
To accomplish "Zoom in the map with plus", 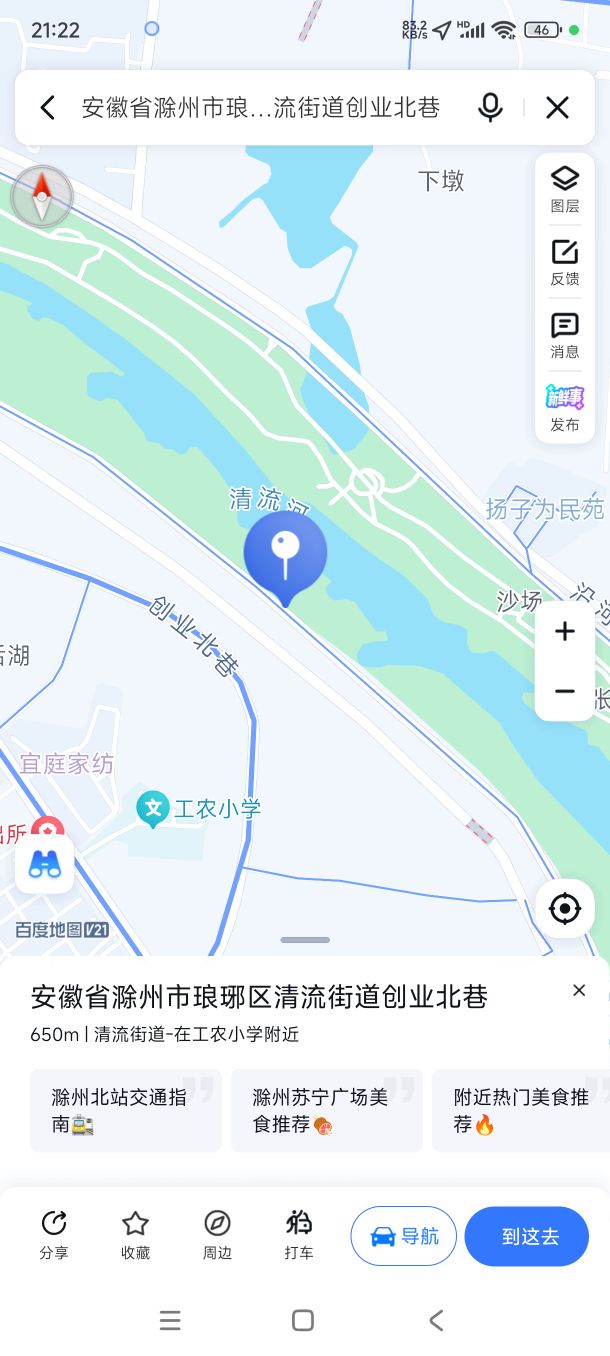I will 565,632.
